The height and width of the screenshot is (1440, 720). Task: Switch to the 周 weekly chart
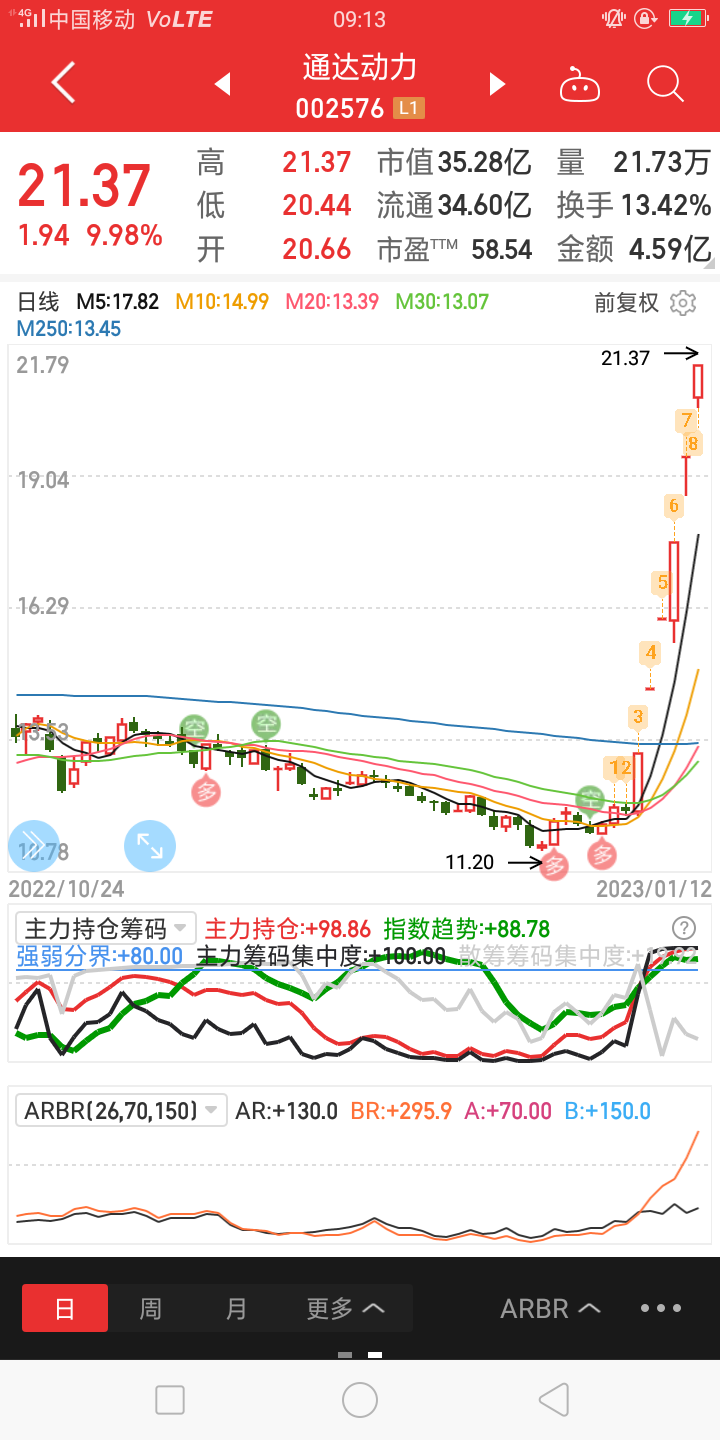tap(150, 1308)
